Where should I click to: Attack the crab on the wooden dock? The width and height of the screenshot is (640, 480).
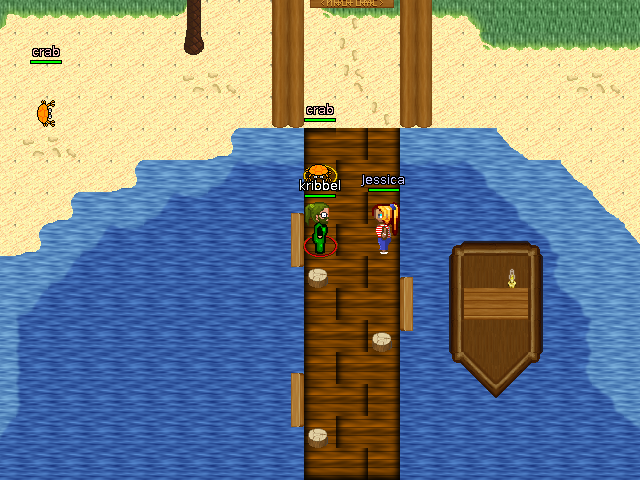pos(319,171)
